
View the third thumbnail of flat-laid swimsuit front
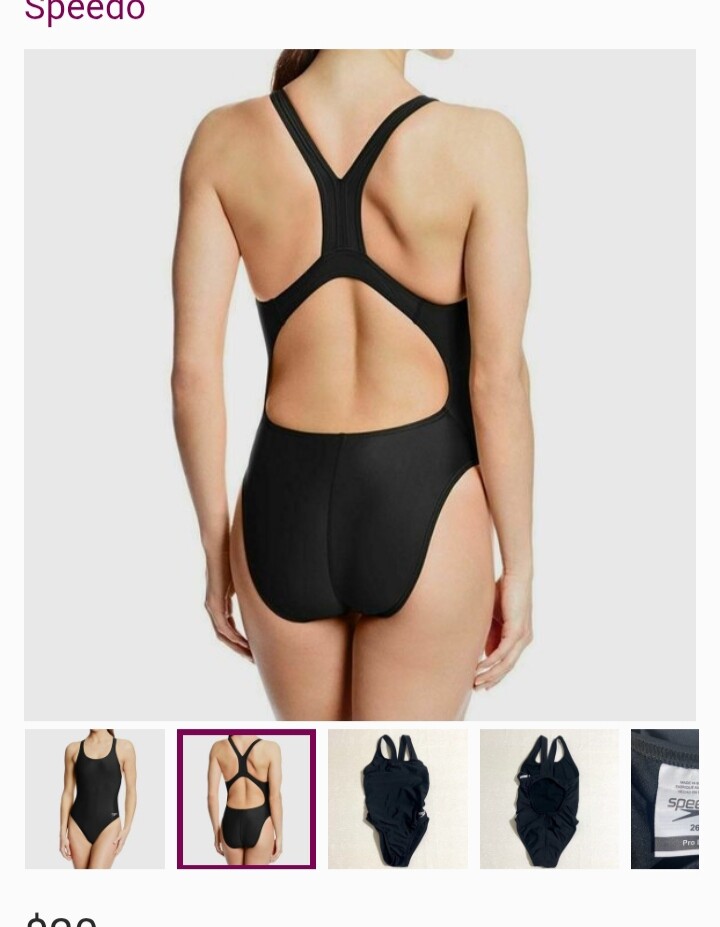click(398, 798)
